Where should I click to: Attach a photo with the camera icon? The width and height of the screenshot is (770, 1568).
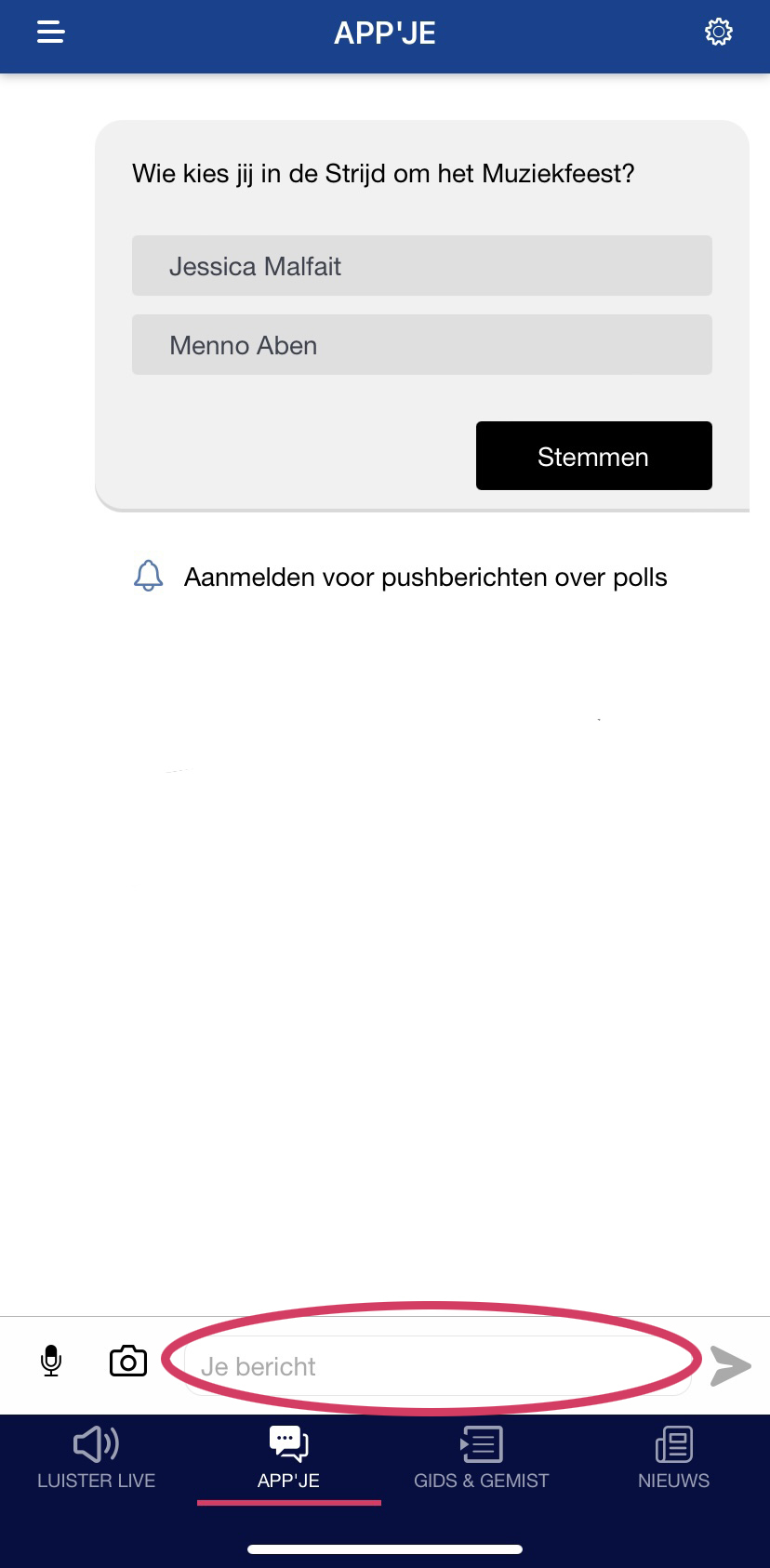[128, 1362]
